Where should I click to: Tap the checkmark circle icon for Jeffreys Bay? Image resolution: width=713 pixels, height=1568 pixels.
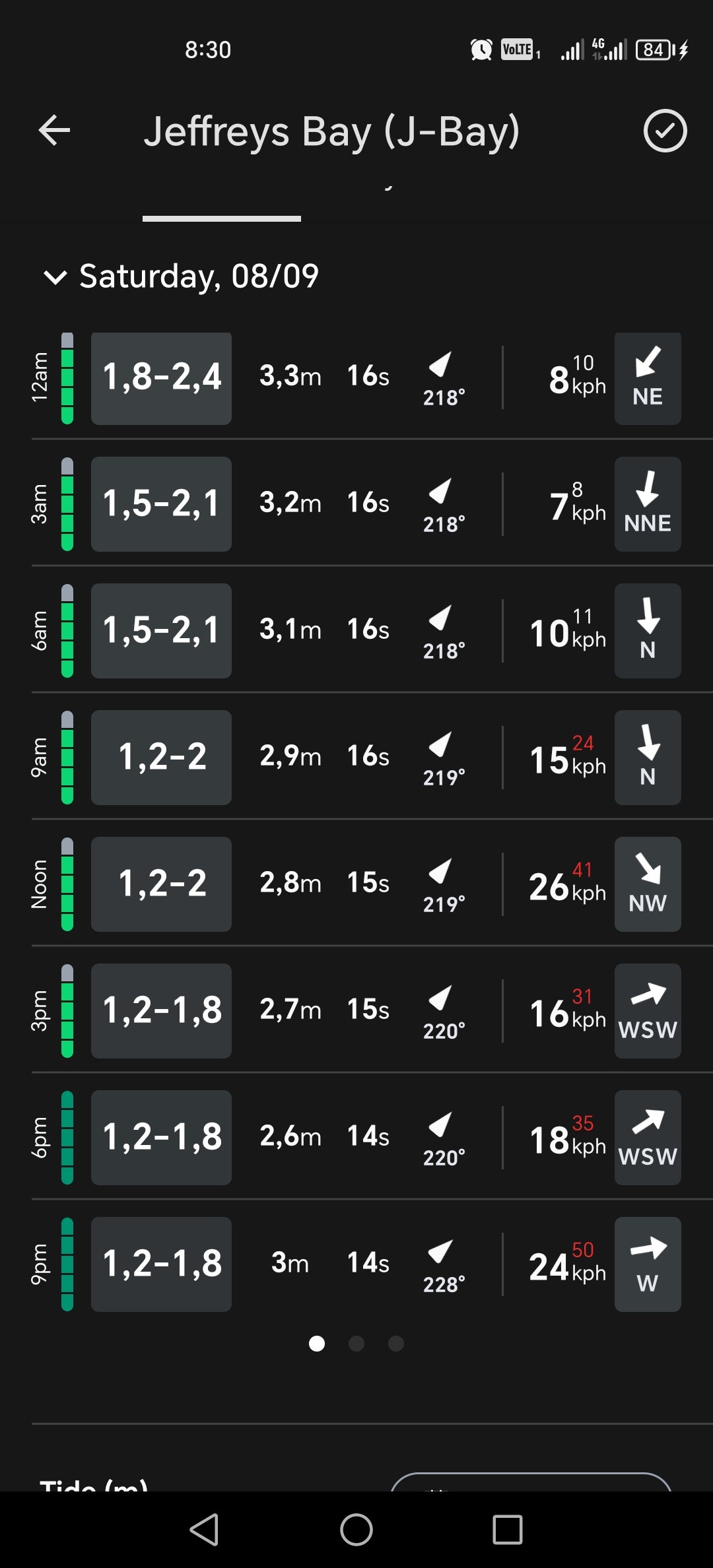pyautogui.click(x=665, y=131)
